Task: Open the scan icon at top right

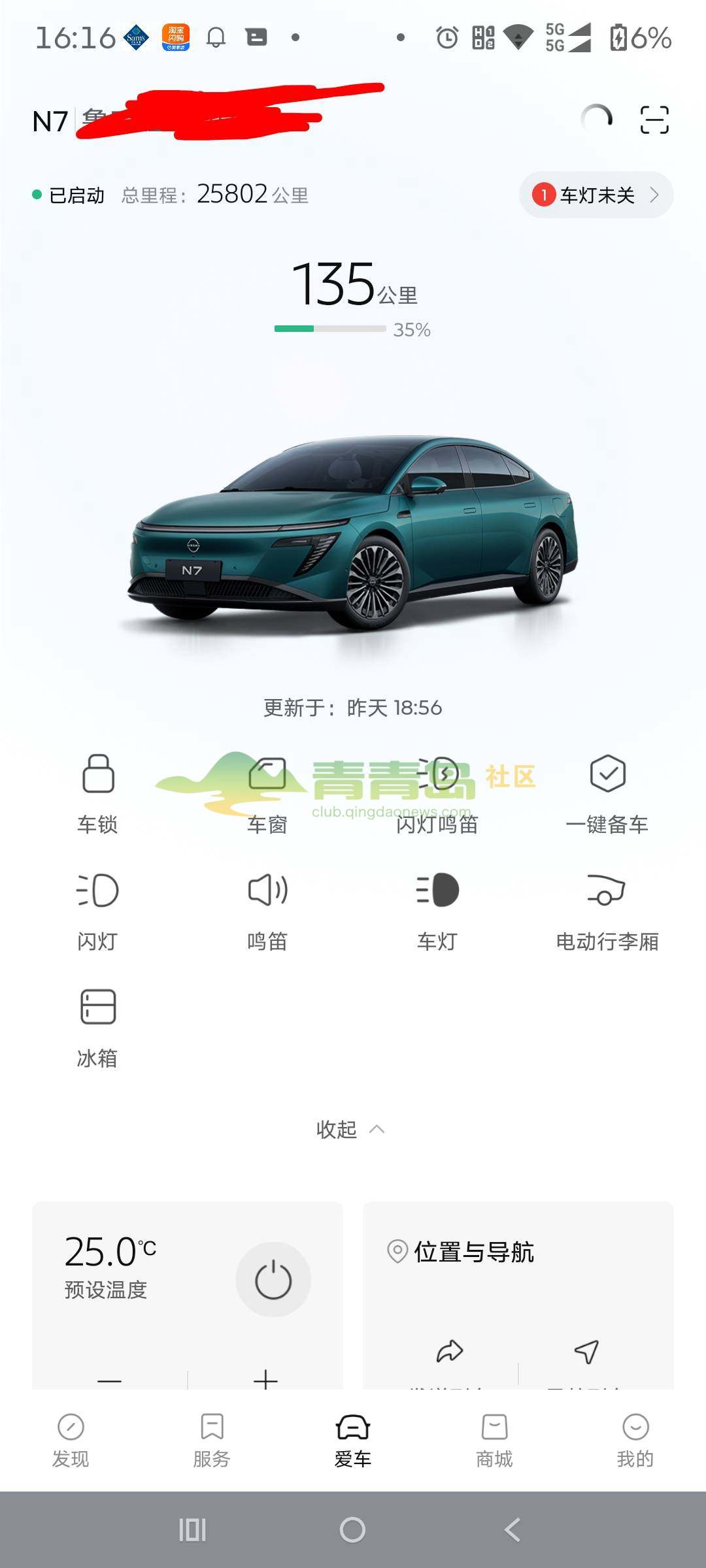Action: click(x=654, y=120)
